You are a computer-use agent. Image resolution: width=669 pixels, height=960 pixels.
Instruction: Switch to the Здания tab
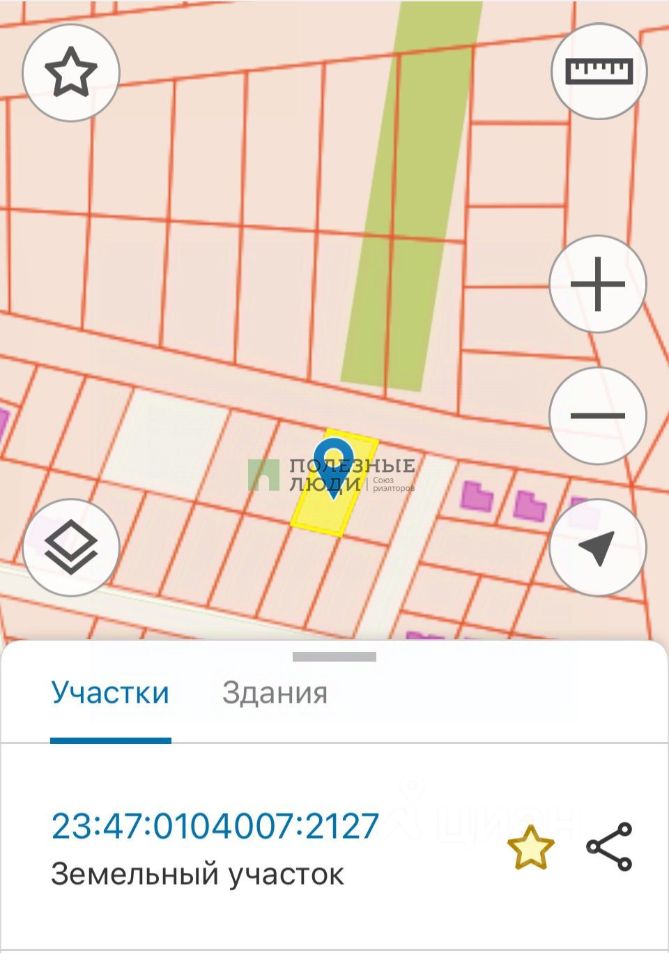tap(274, 692)
